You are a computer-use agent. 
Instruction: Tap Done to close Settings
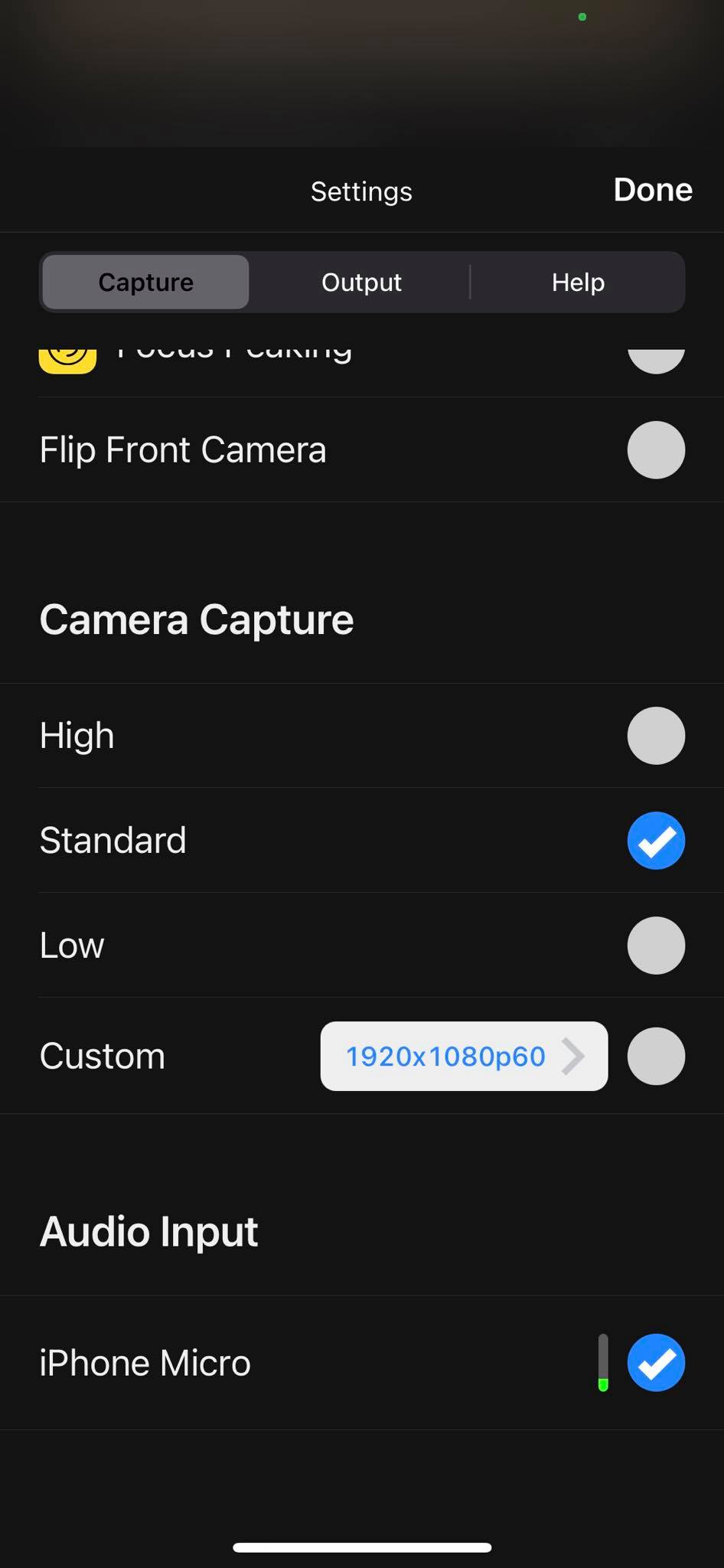tap(652, 190)
